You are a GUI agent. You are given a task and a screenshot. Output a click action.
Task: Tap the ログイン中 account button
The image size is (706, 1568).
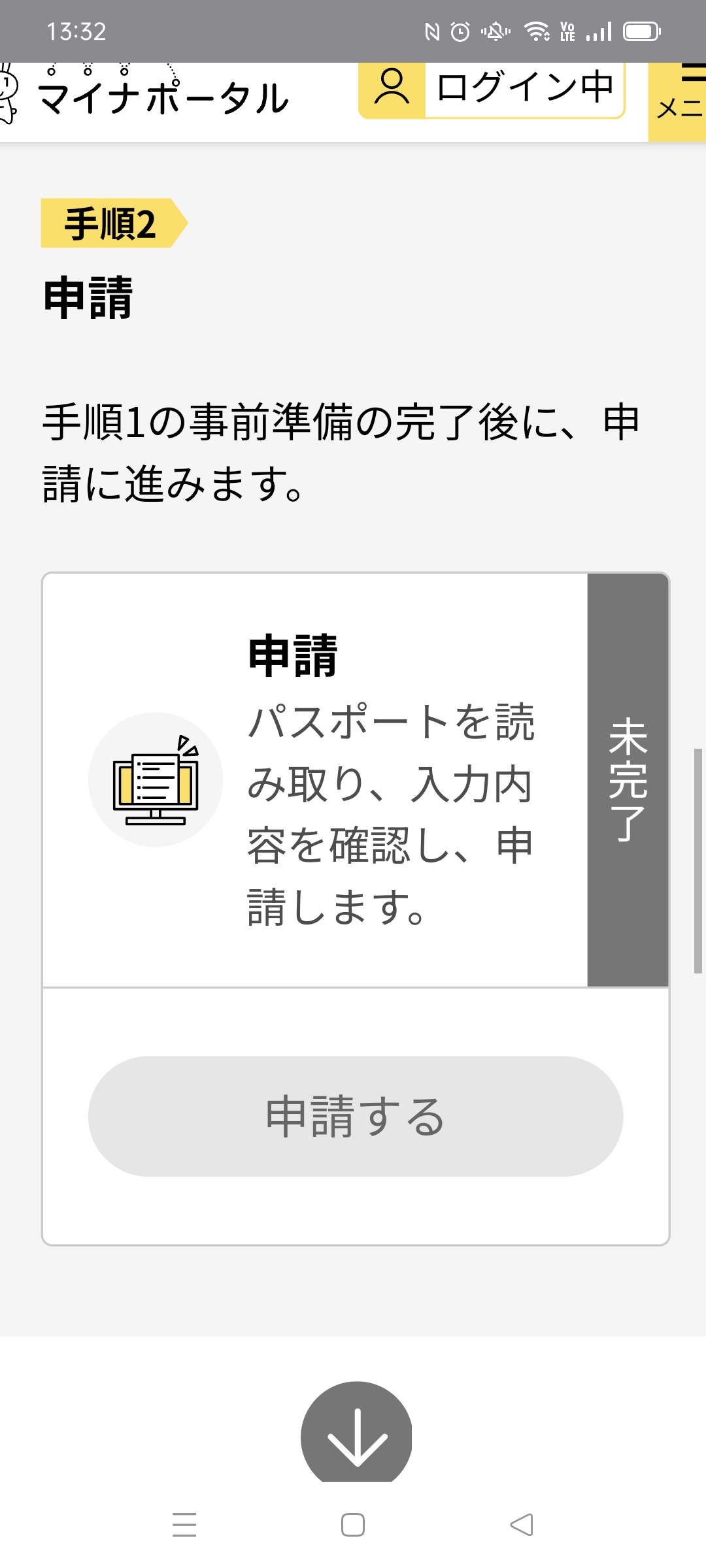pos(492,89)
